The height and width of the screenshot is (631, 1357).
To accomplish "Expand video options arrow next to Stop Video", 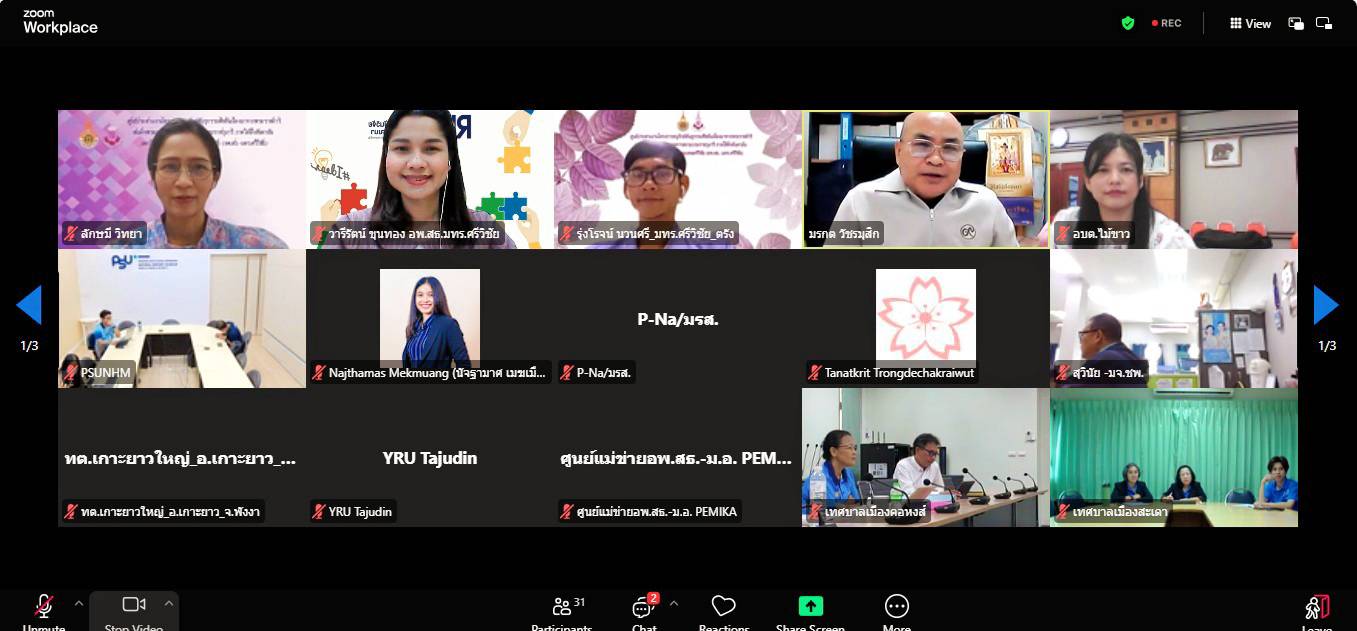I will [169, 603].
